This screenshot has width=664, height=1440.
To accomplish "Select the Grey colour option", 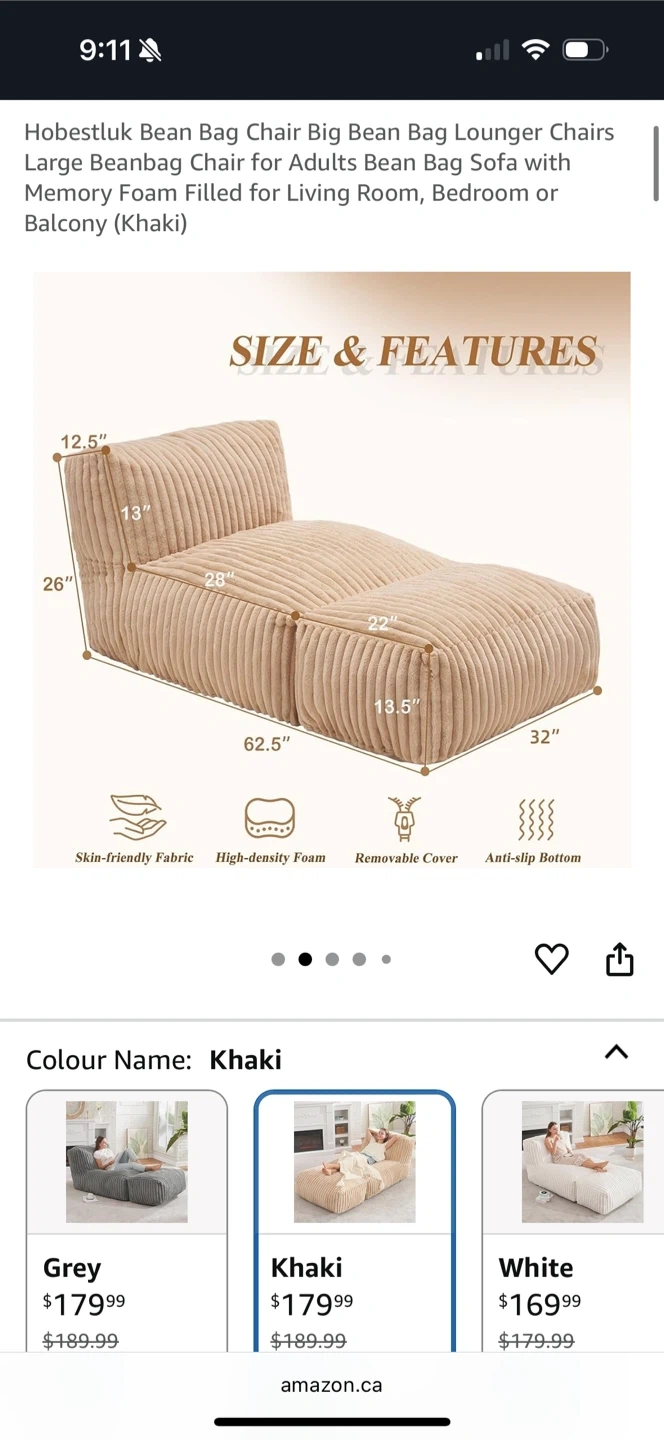I will point(127,1220).
